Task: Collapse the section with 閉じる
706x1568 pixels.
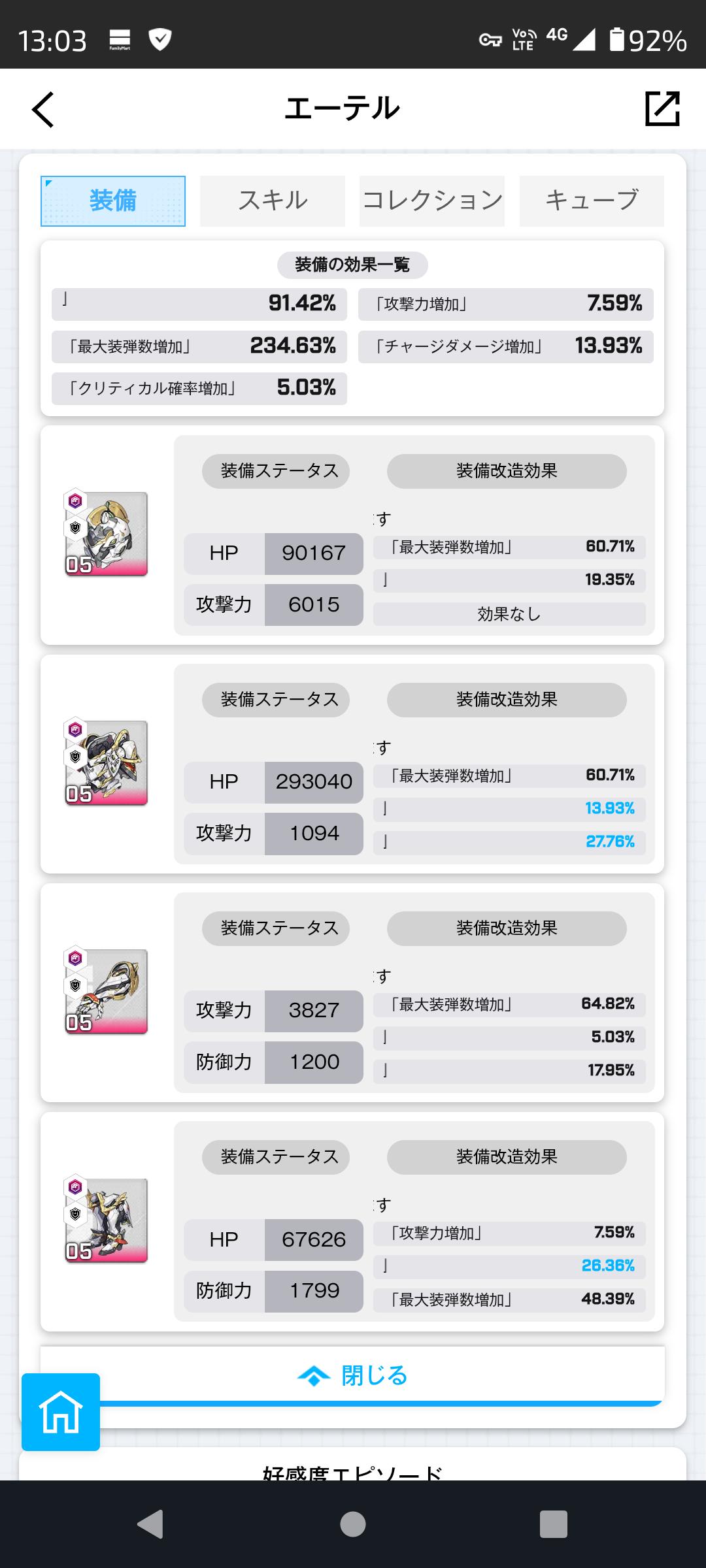Action: pos(353,1375)
